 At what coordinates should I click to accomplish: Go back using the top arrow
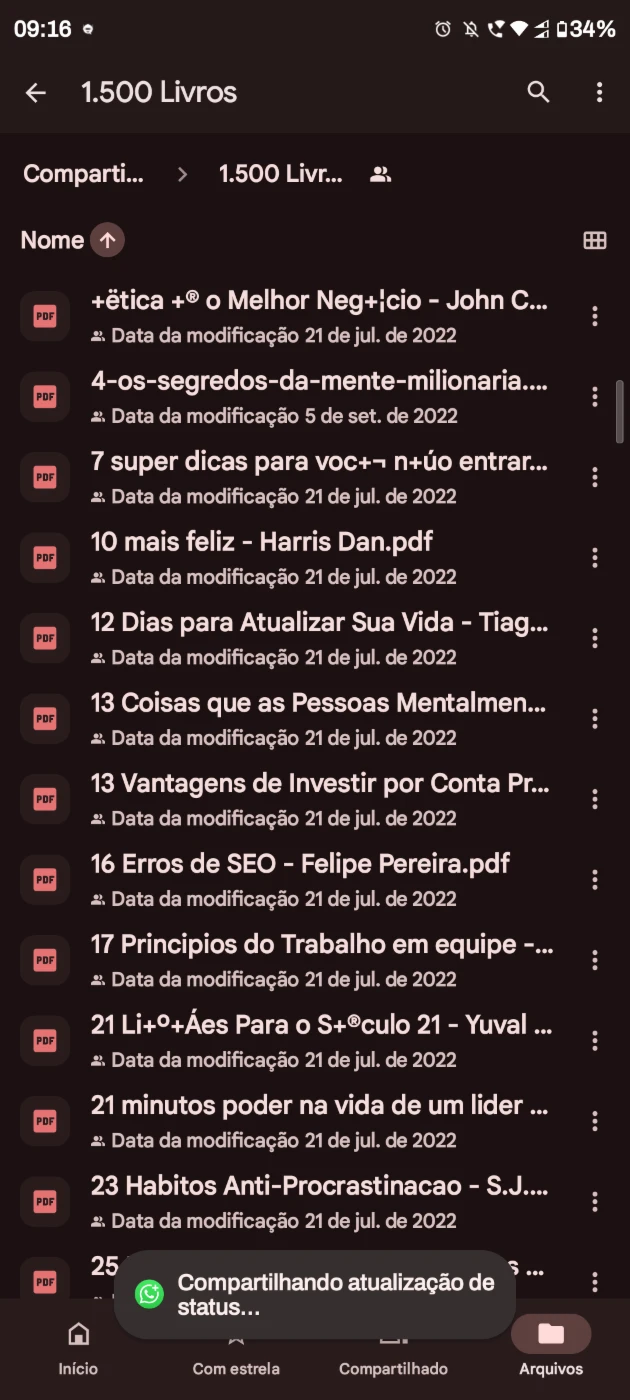tap(36, 93)
